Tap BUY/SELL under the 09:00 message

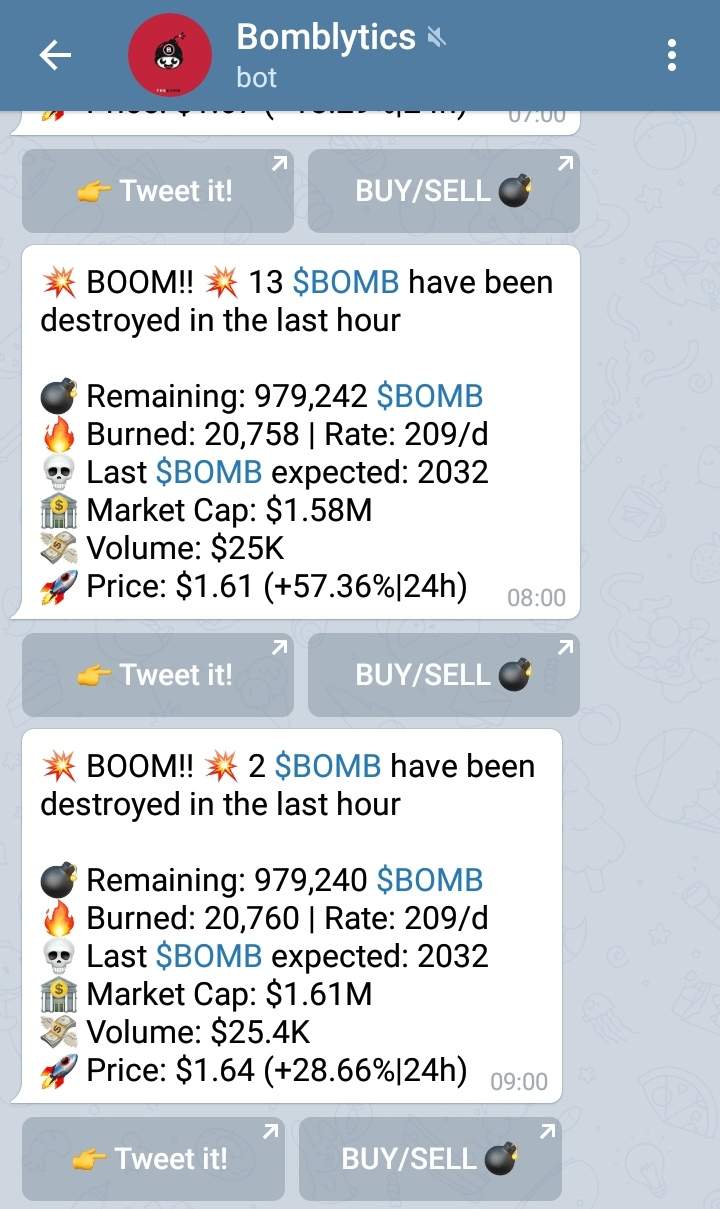click(x=430, y=1159)
